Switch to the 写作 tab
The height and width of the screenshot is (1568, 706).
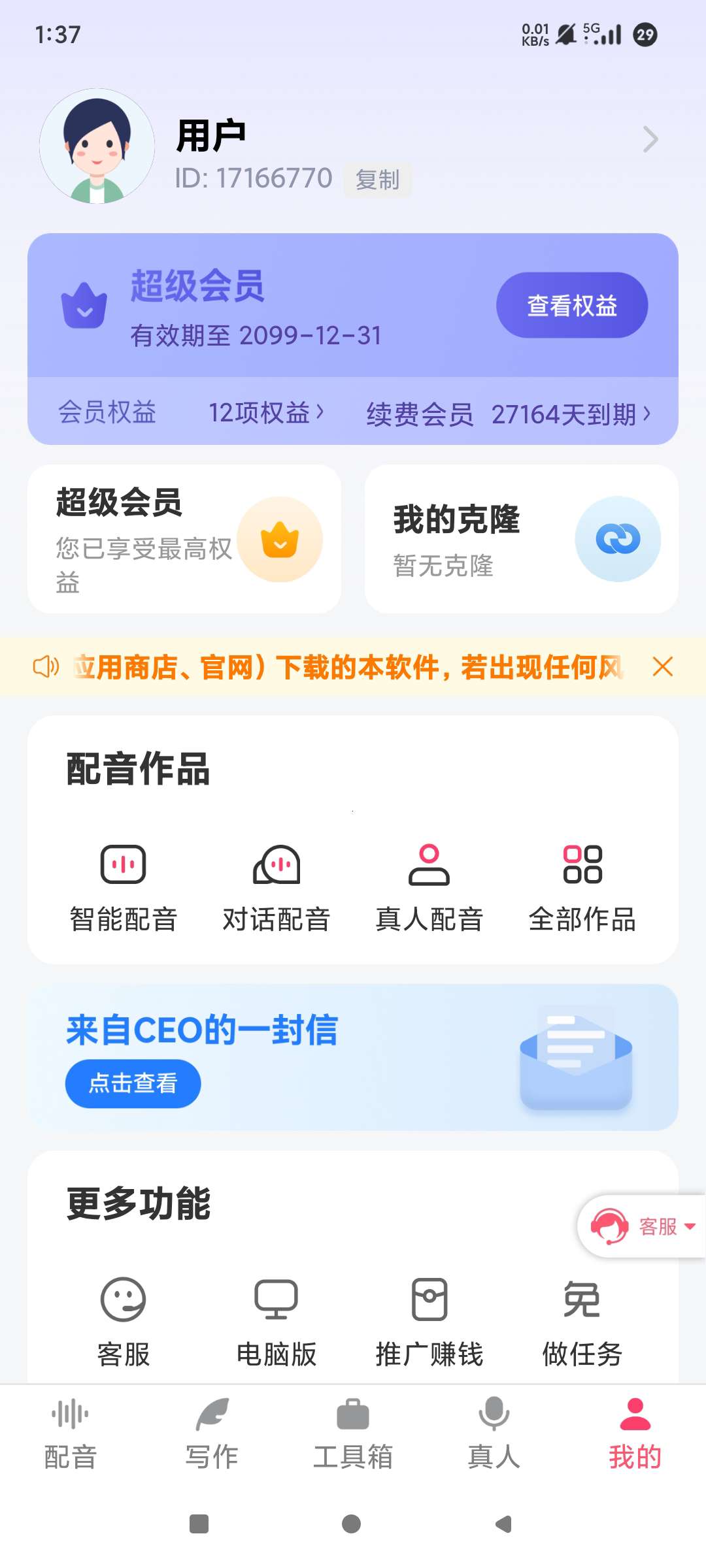pos(212,1437)
